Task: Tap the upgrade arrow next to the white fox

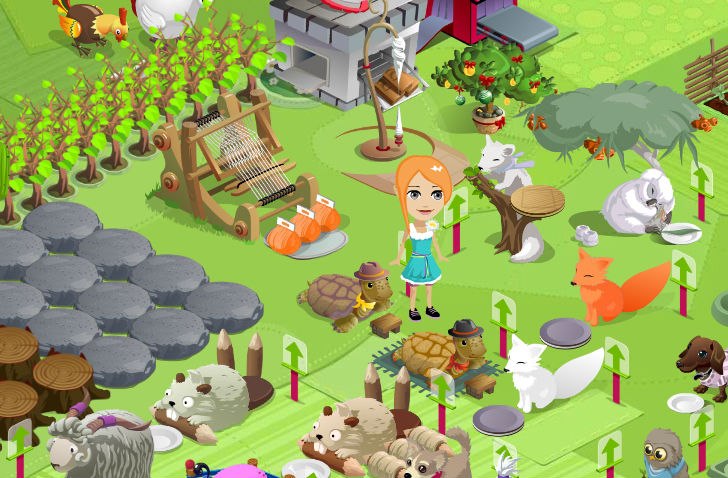Action: [x=616, y=356]
